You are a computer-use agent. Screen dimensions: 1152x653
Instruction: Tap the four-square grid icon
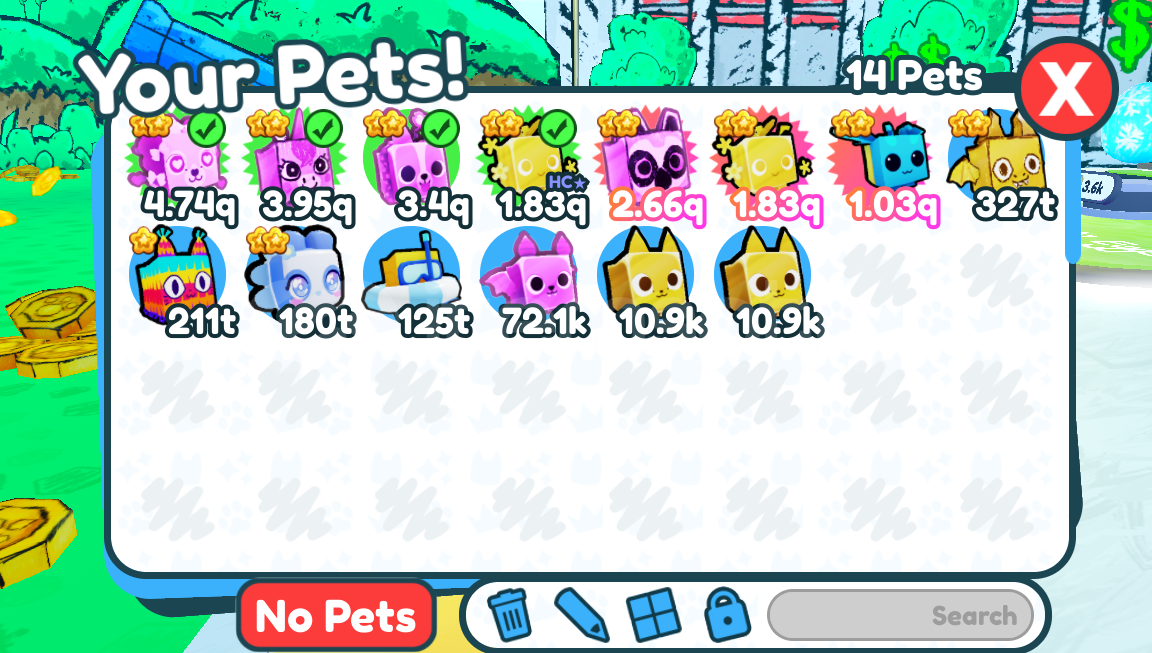(654, 614)
